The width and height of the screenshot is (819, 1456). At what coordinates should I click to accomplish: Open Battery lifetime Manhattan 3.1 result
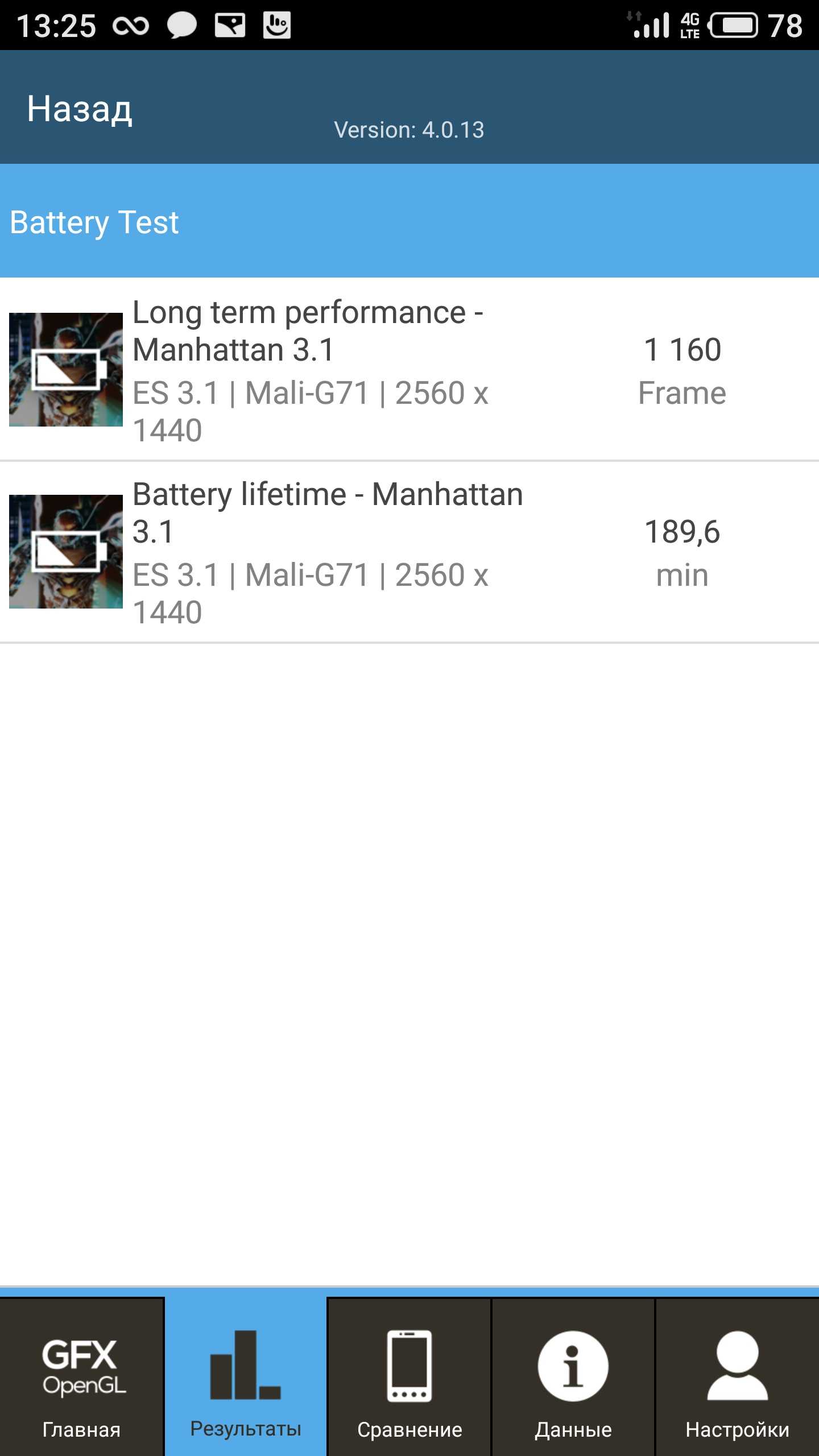(x=409, y=552)
